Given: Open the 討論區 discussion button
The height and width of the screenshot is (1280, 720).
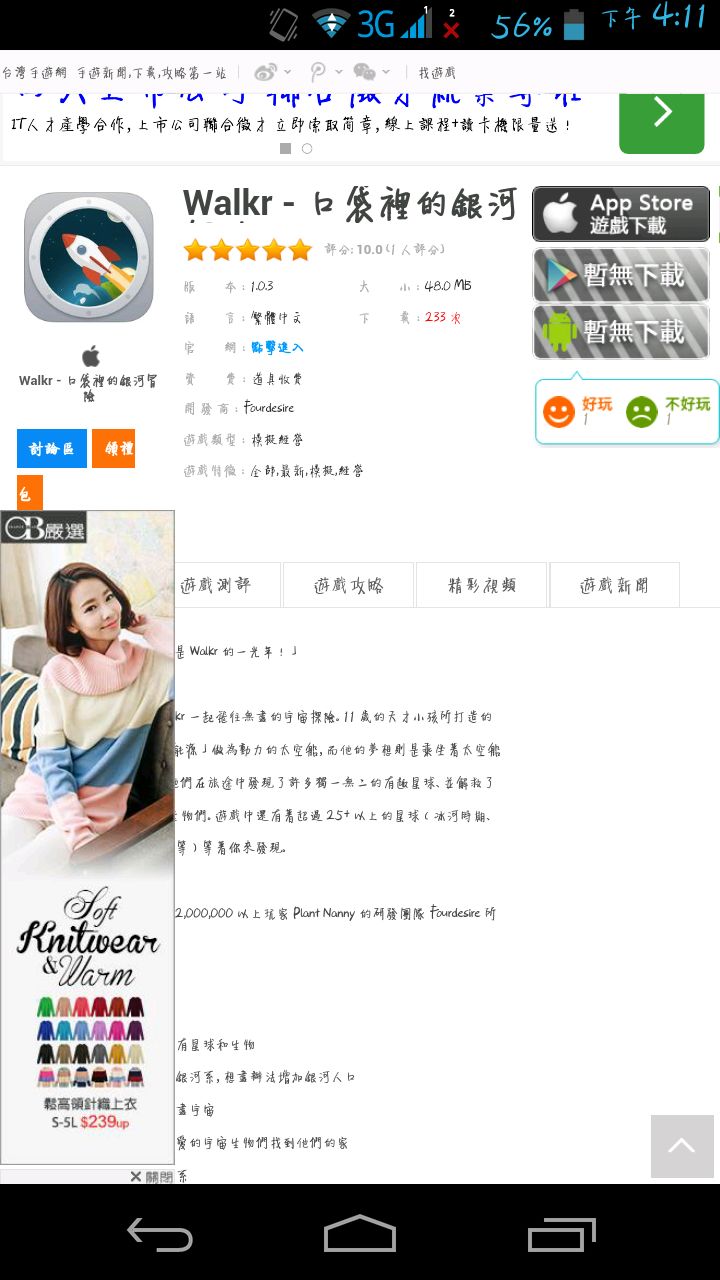Looking at the screenshot, I should tap(52, 448).
